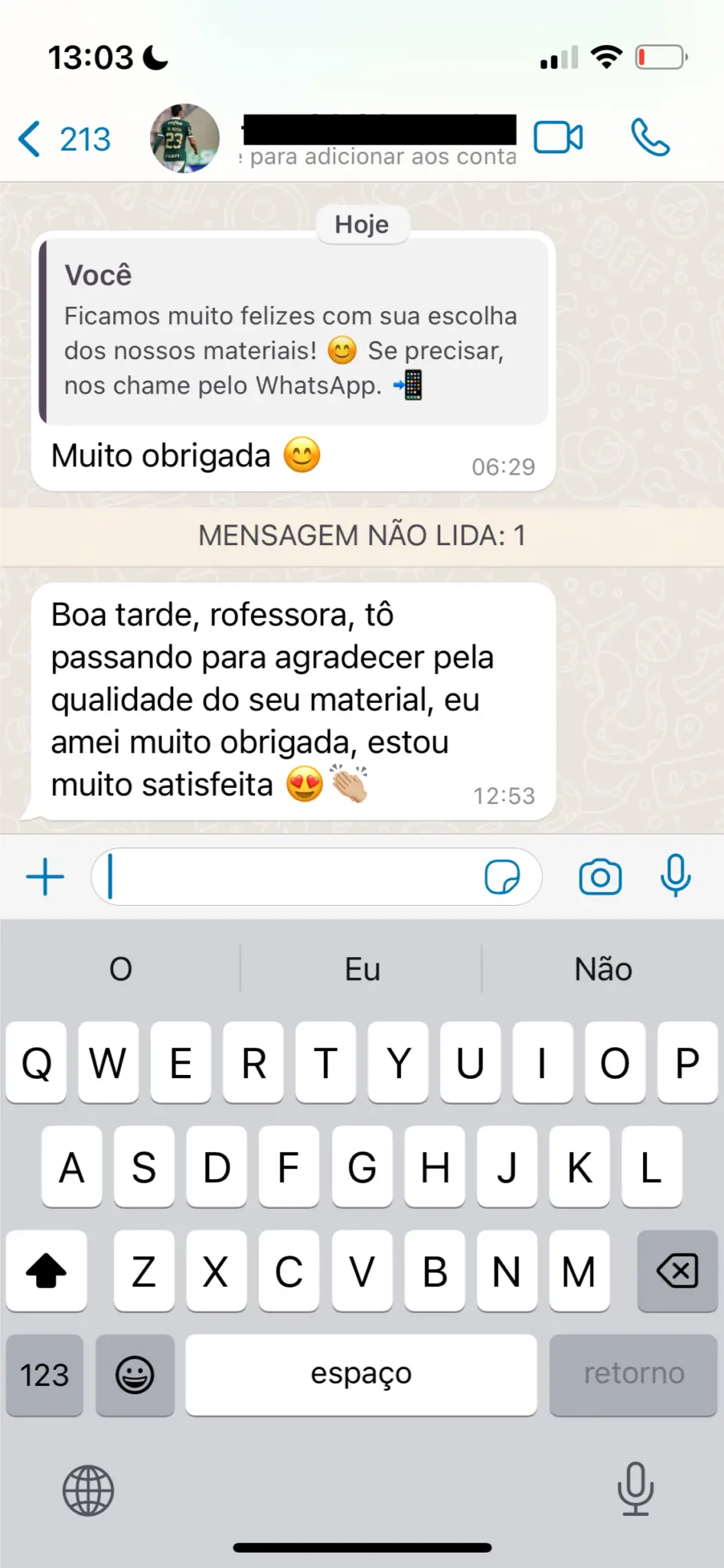Pick the O keyboard suggestion

coord(121,969)
